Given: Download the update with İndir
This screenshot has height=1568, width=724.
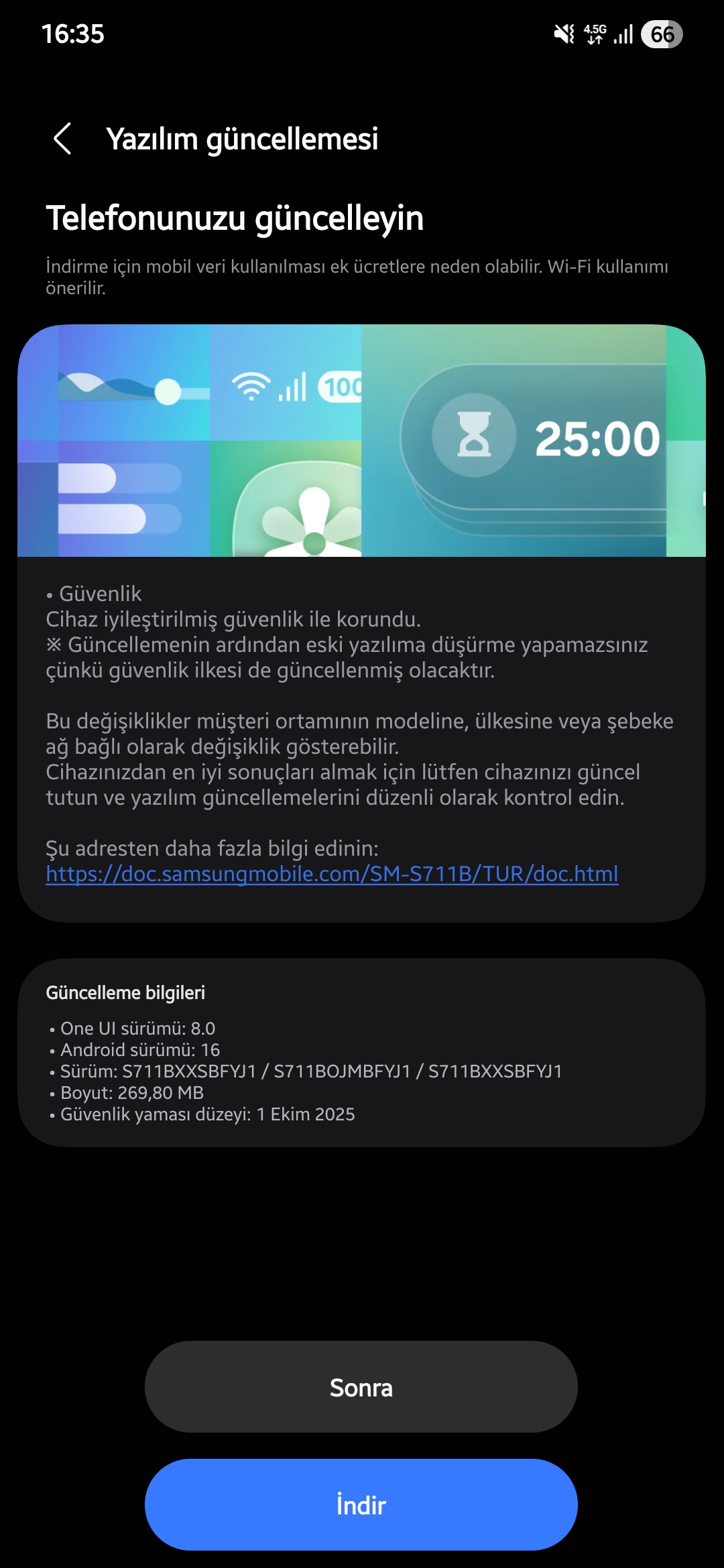Looking at the screenshot, I should 361,1505.
